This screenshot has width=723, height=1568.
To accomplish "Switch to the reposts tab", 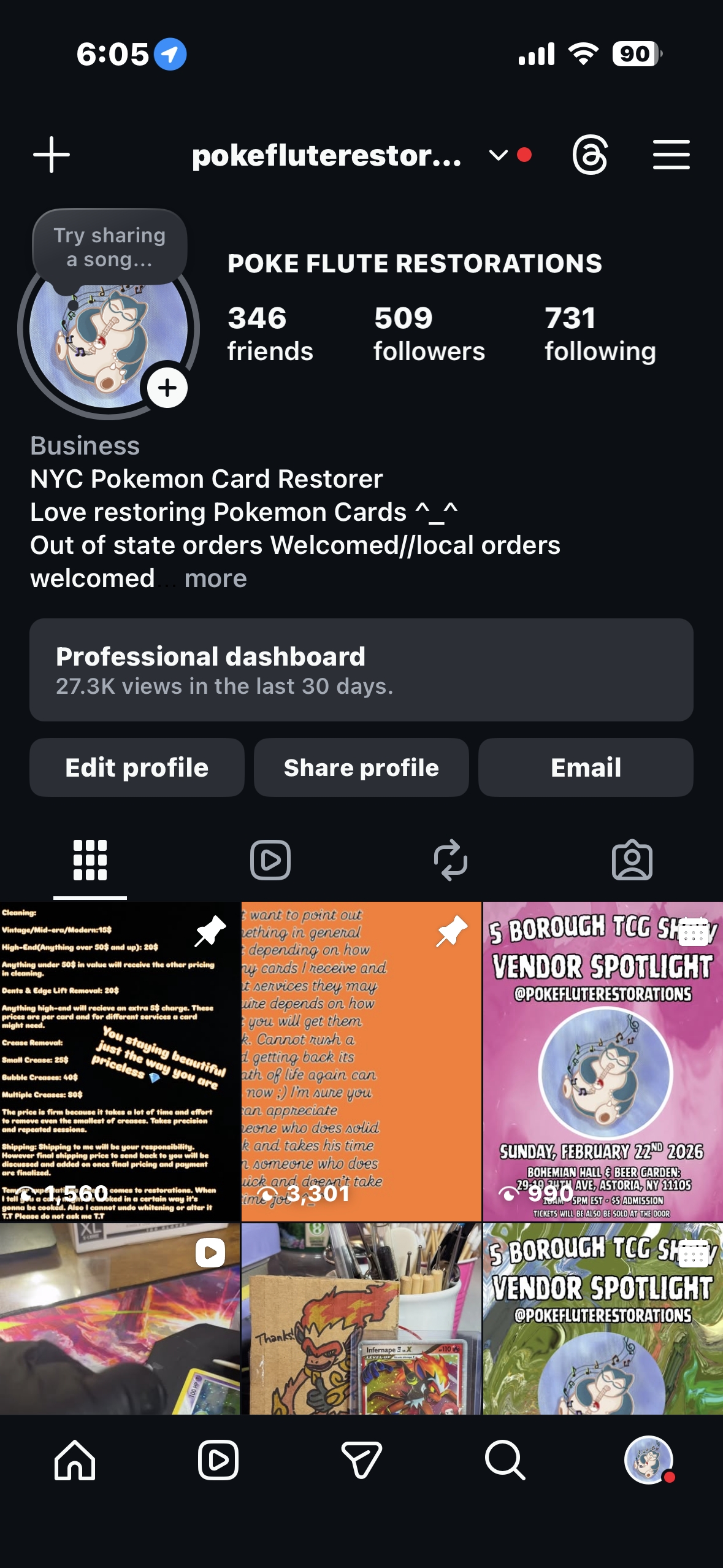I will [x=451, y=859].
